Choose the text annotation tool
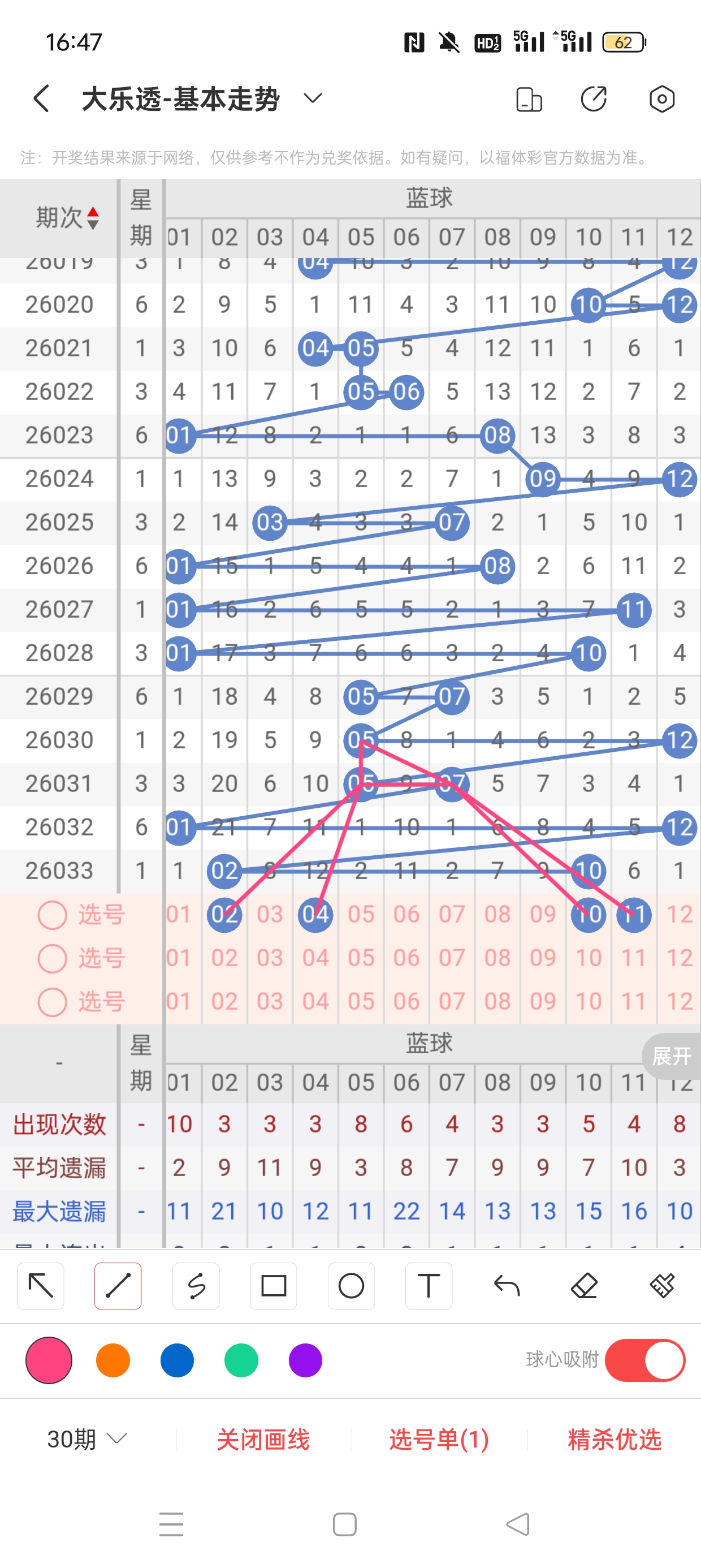 pyautogui.click(x=429, y=1286)
